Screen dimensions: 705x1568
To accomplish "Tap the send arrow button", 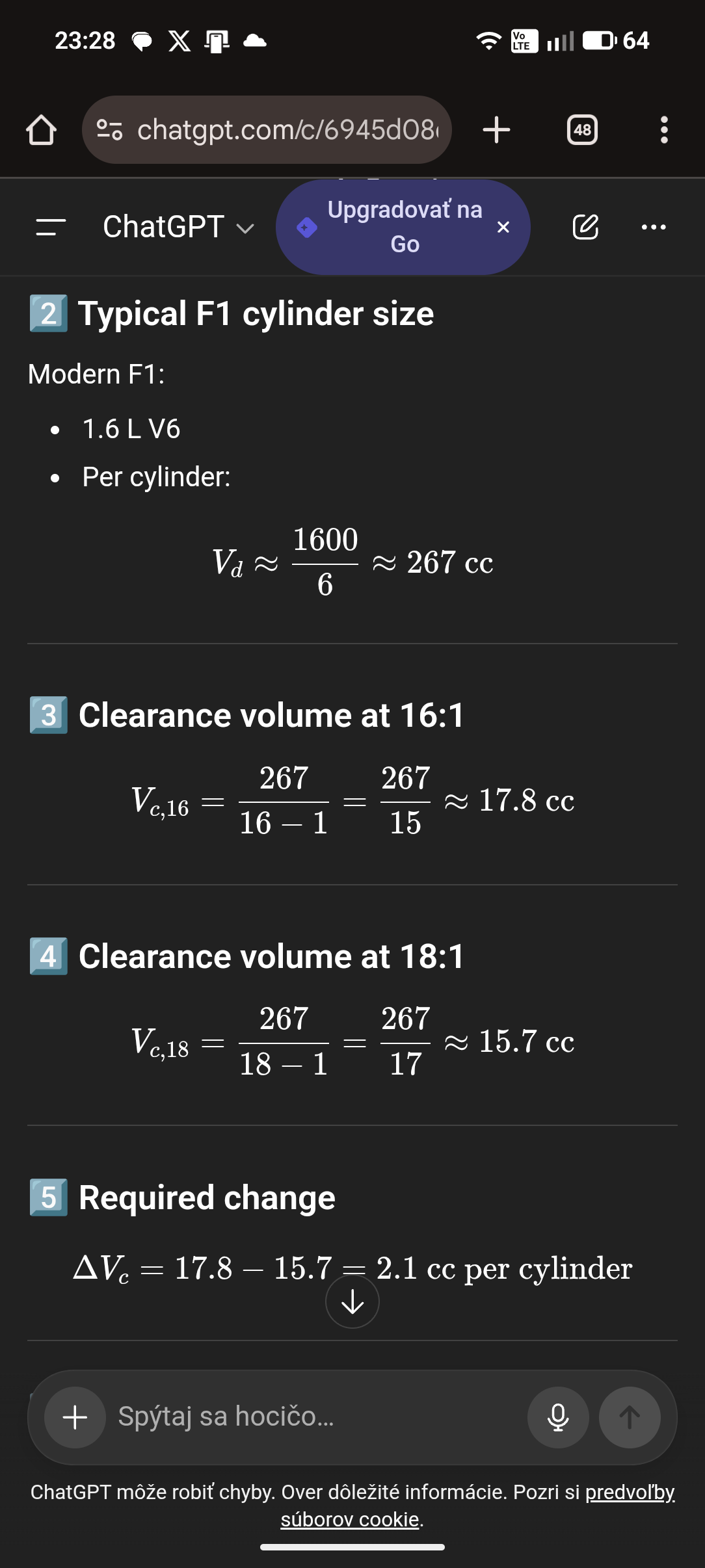I will [x=629, y=1417].
